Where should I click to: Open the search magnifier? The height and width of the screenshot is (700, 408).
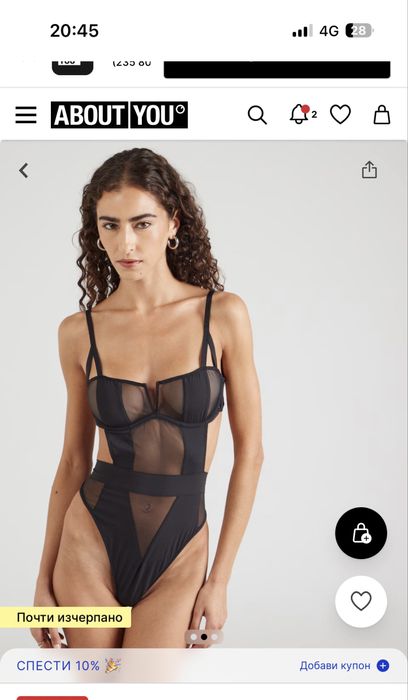point(257,115)
